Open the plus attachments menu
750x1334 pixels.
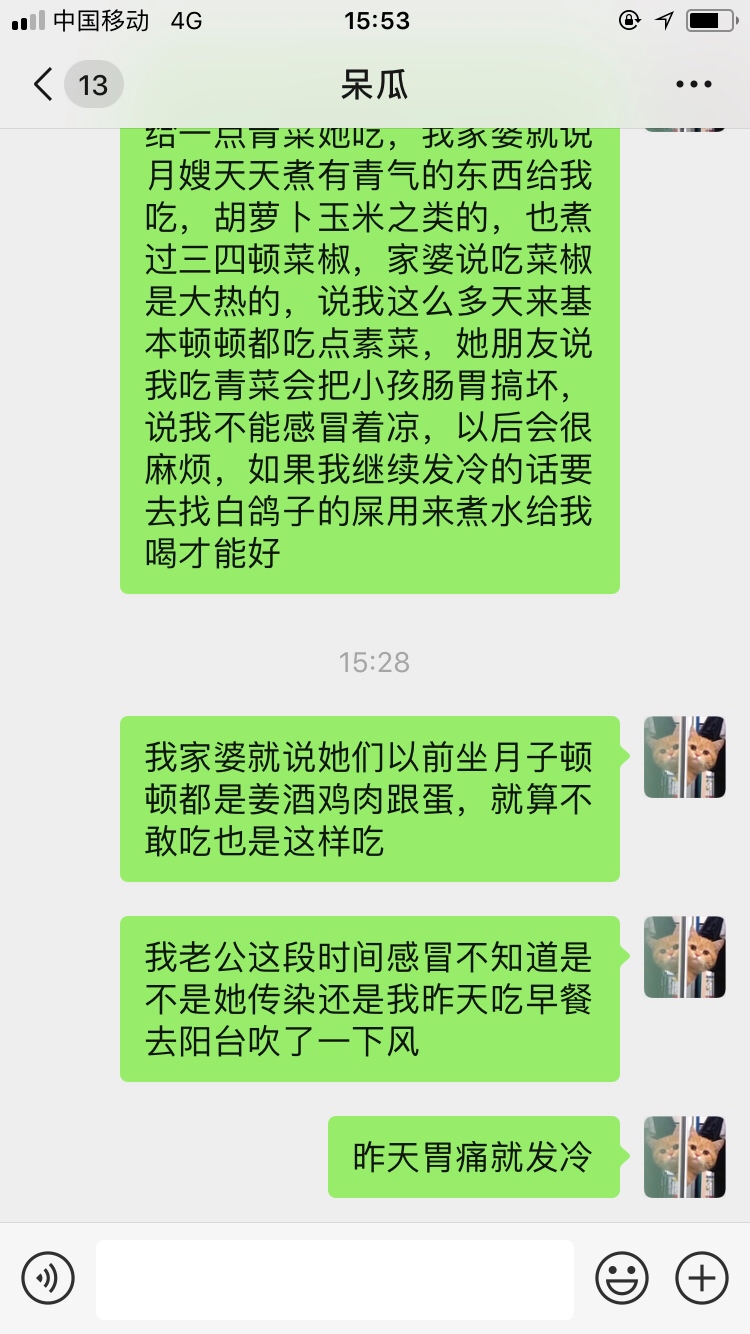tap(702, 1278)
